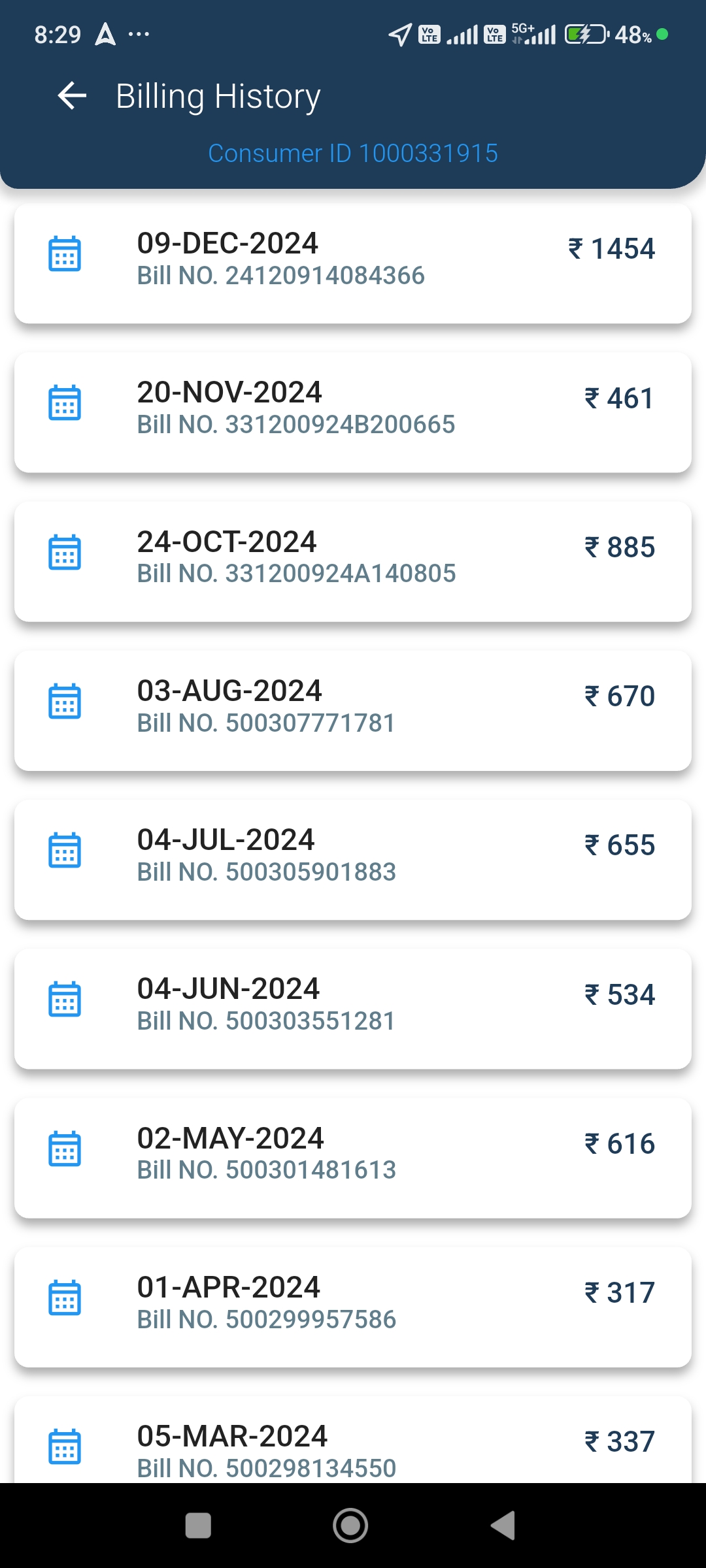This screenshot has width=706, height=1568.
Task: Open bill number 500305901883 from July
Action: point(353,859)
